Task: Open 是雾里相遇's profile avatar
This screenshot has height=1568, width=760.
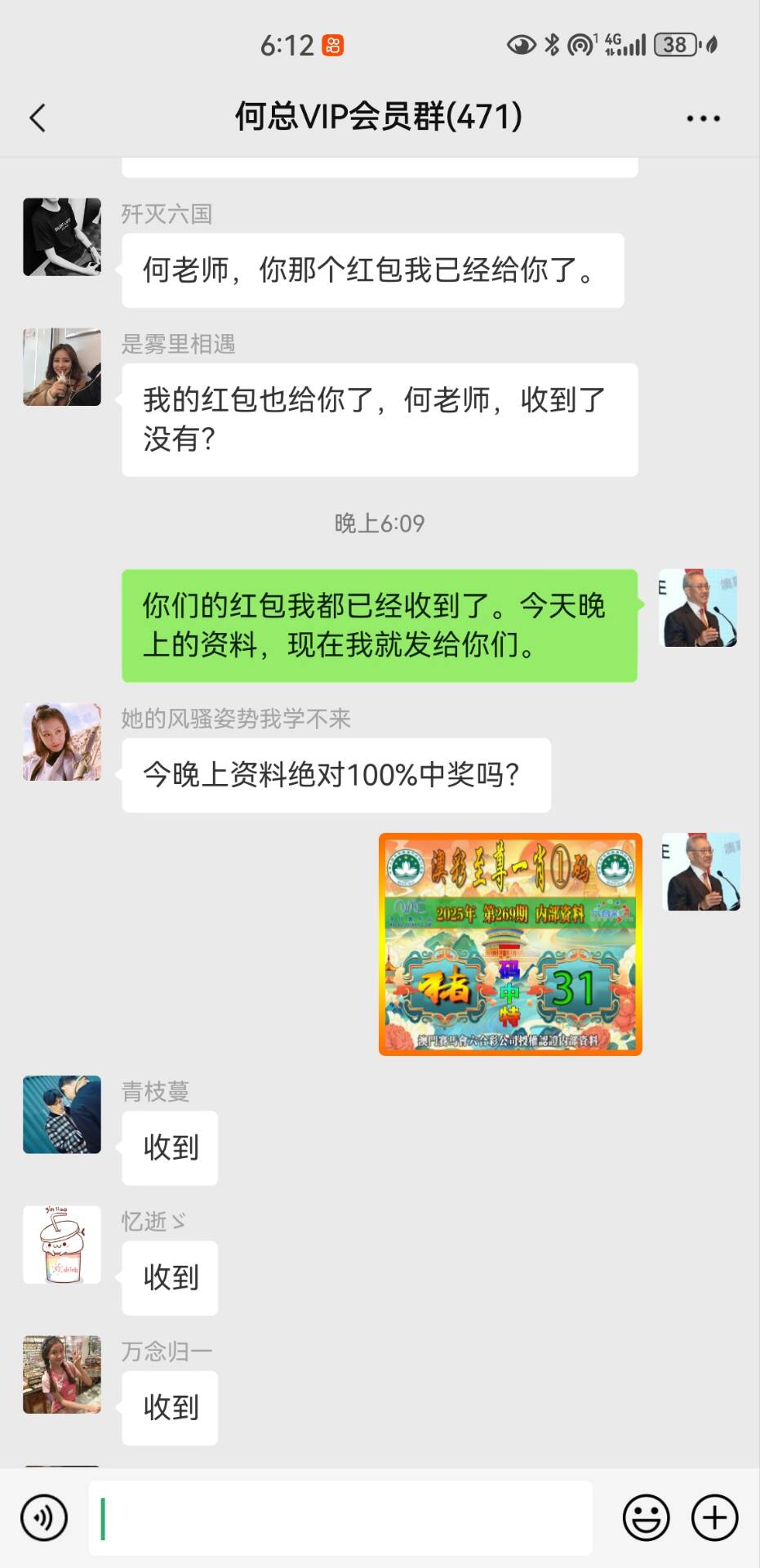Action: 62,367
